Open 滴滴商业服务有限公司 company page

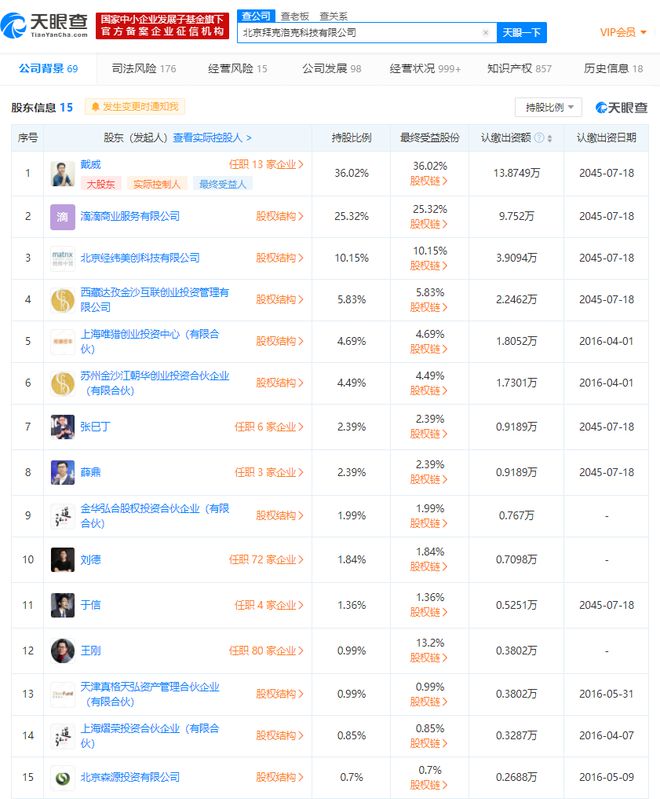pyautogui.click(x=130, y=216)
